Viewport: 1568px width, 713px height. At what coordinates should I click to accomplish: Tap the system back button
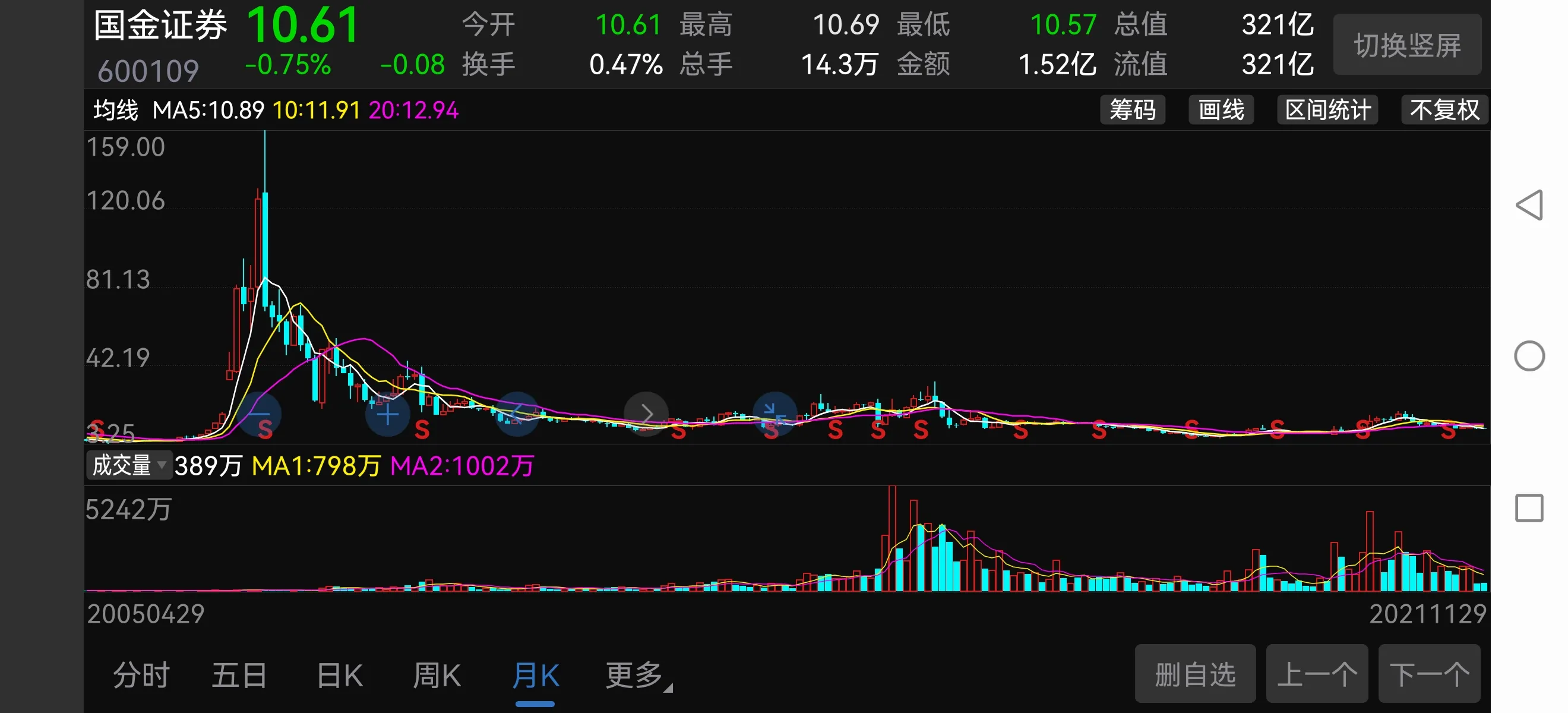tap(1529, 204)
